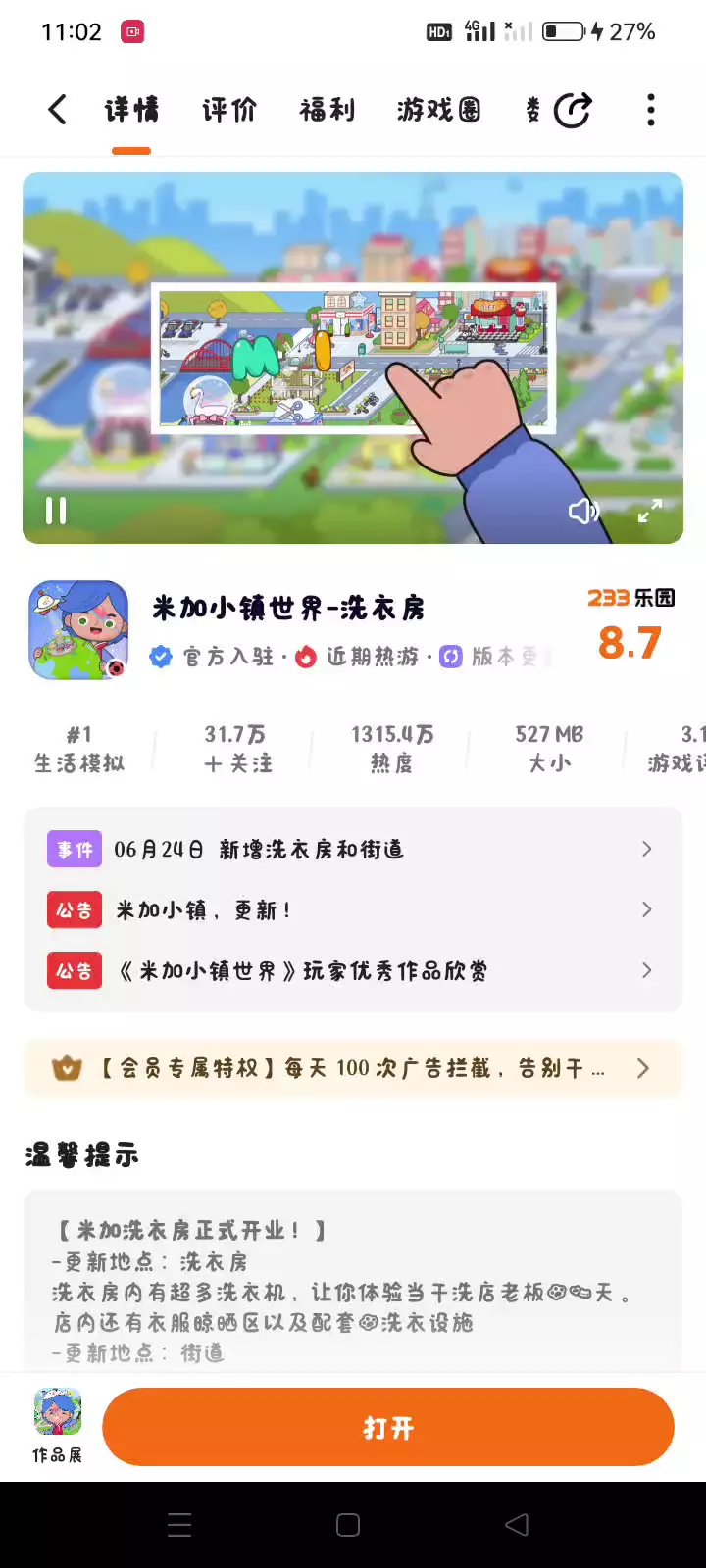The image size is (706, 1568).
Task: Pause the game preview video
Action: pyautogui.click(x=56, y=511)
